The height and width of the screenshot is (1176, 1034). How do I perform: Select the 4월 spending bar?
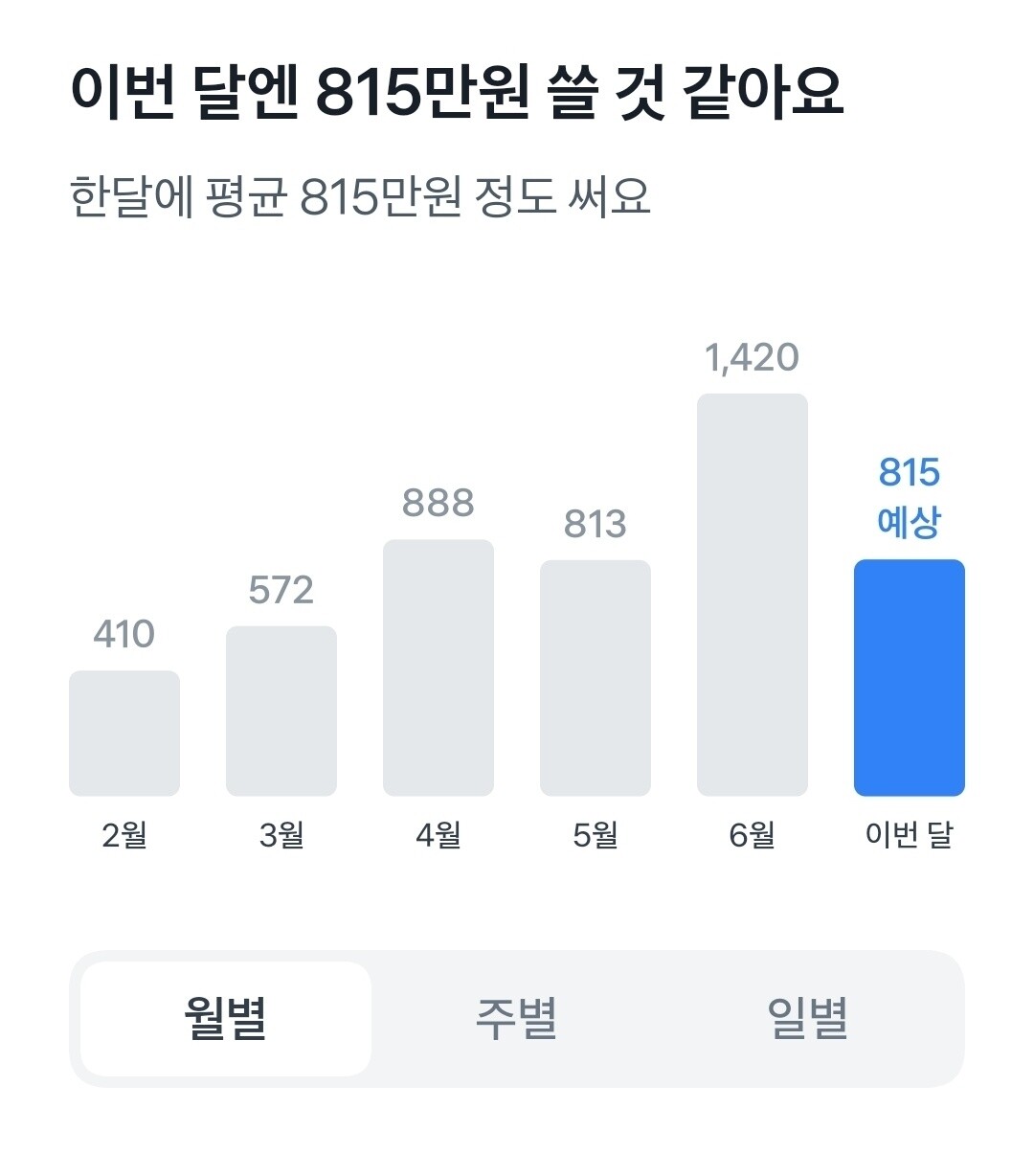(x=438, y=666)
